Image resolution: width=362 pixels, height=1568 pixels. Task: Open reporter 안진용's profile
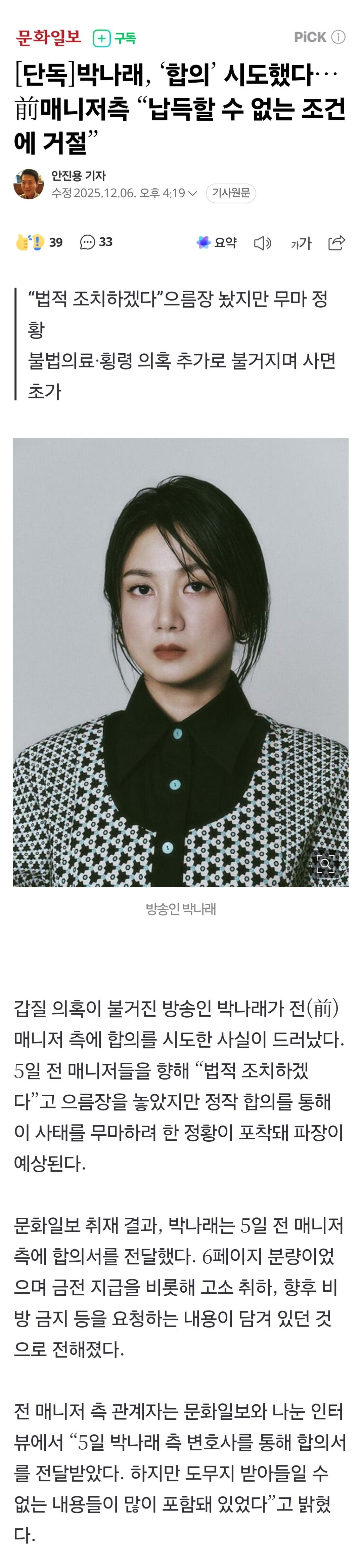pos(78,175)
